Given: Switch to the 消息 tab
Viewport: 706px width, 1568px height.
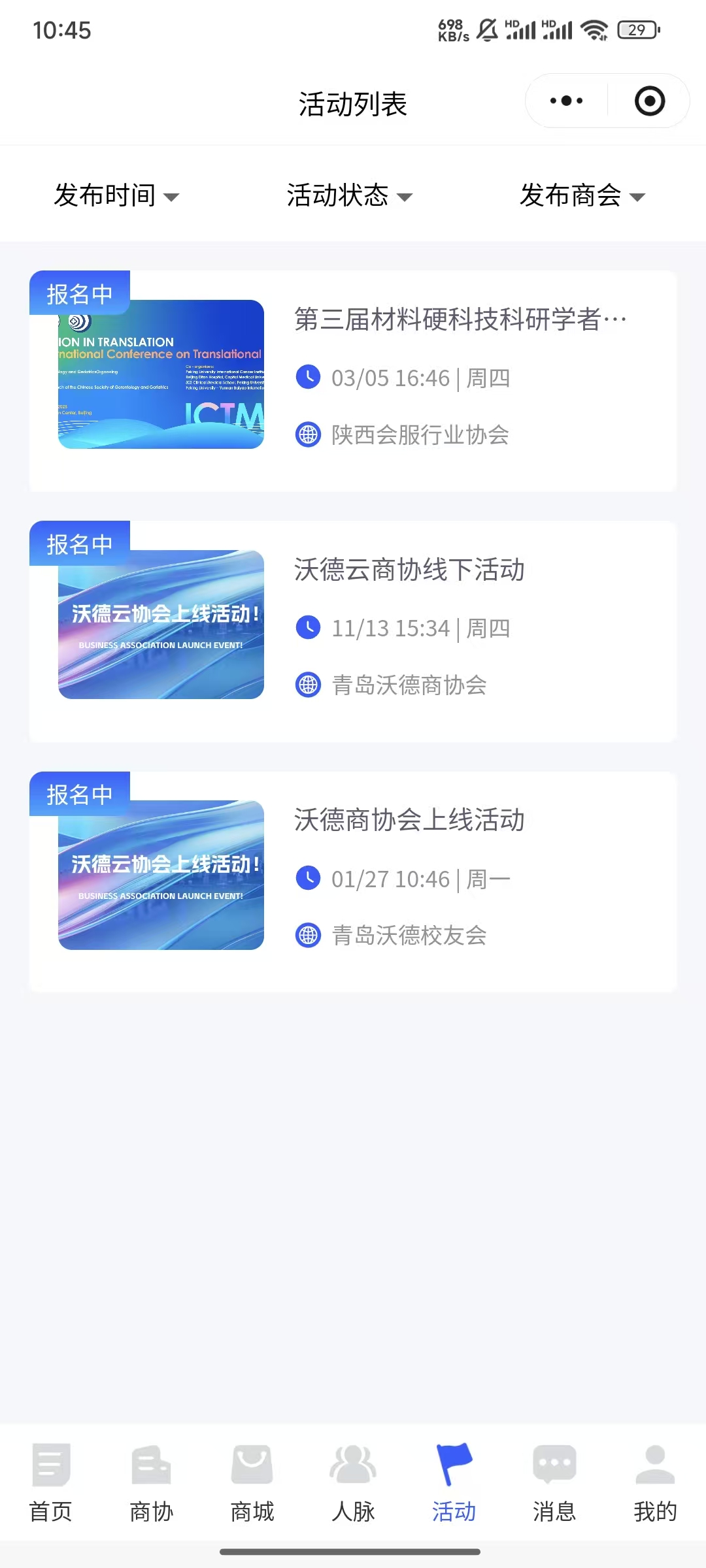Looking at the screenshot, I should click(554, 1484).
